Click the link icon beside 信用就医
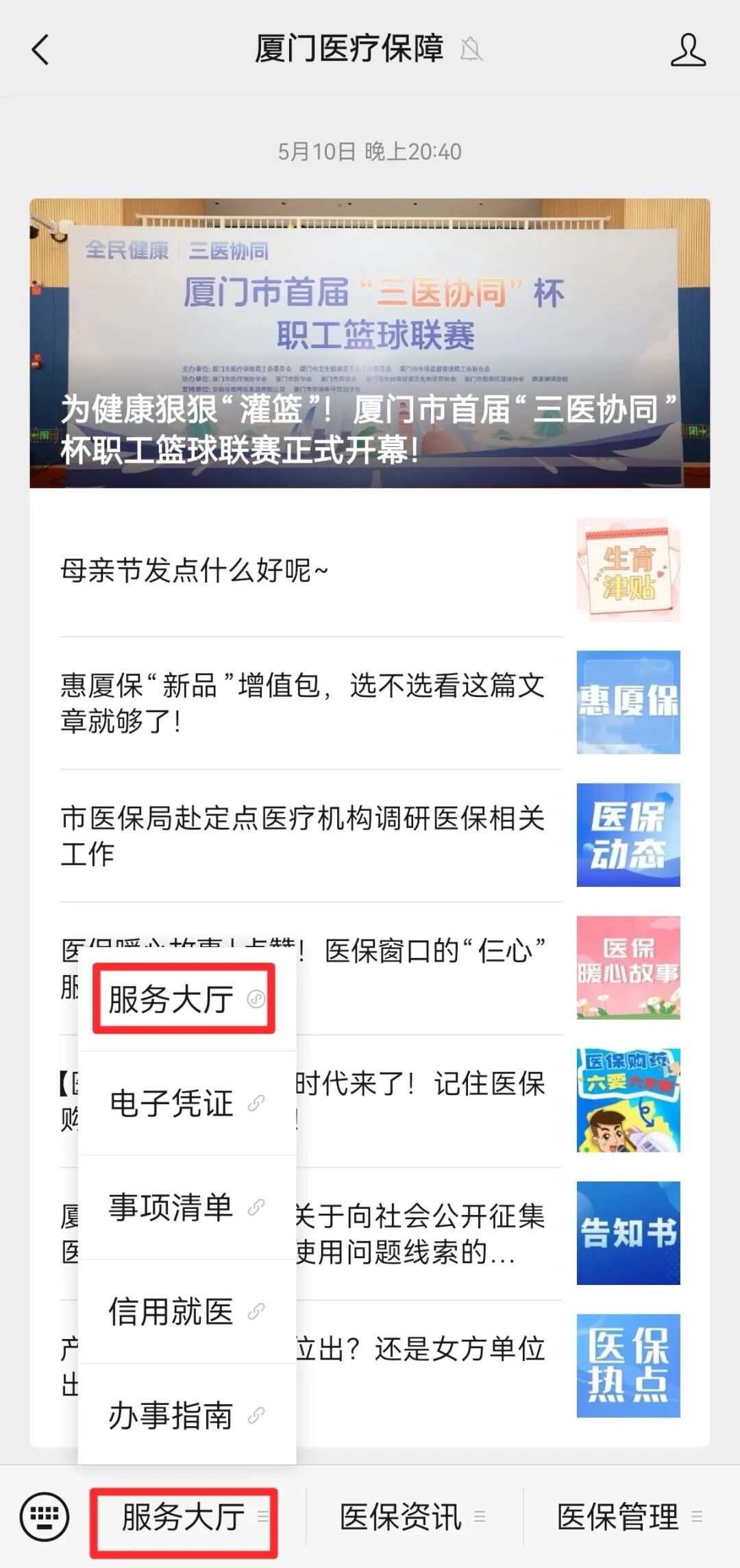740x1568 pixels. (256, 1311)
